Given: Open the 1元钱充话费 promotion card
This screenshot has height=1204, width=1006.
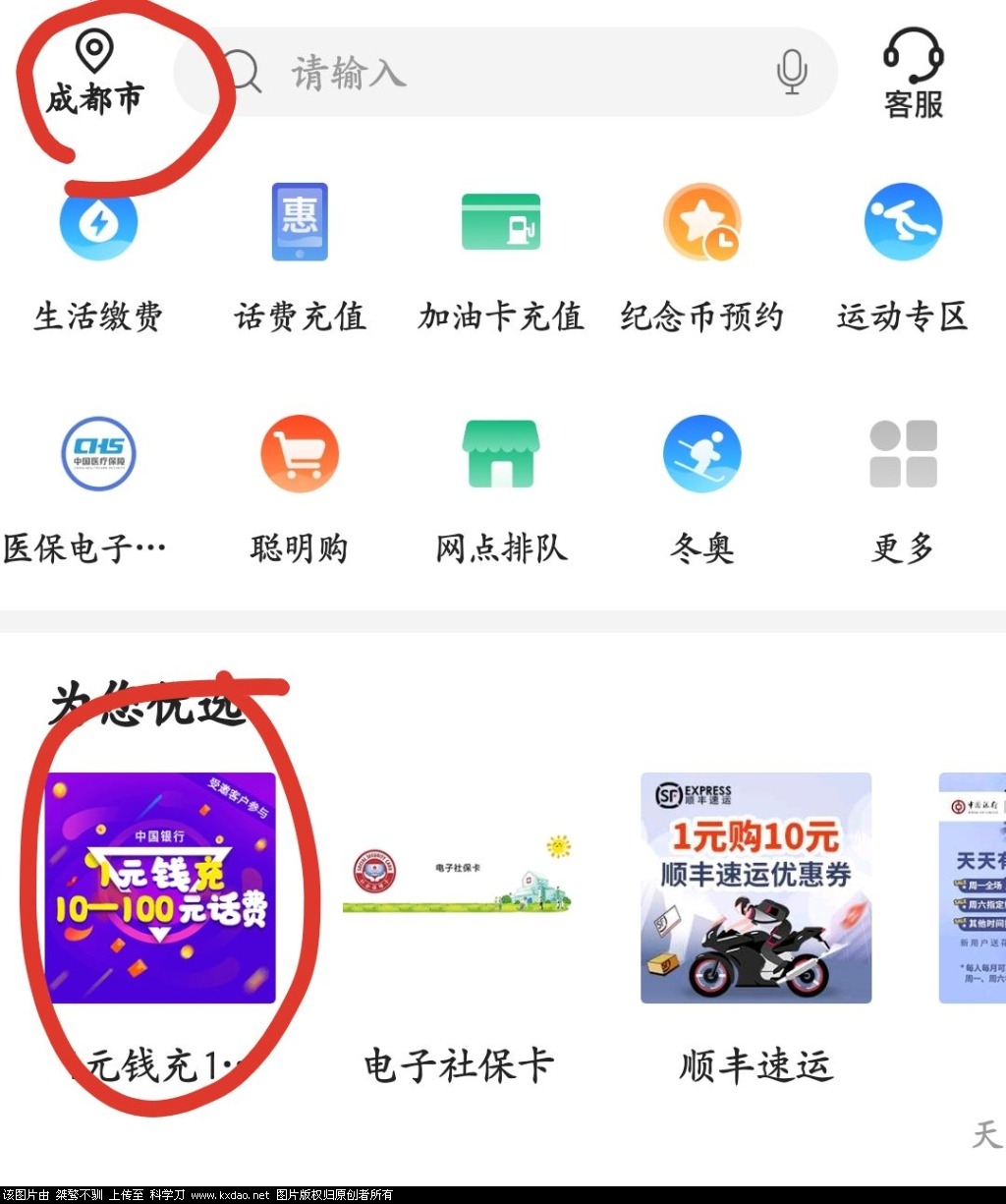Looking at the screenshot, I should point(160,889).
